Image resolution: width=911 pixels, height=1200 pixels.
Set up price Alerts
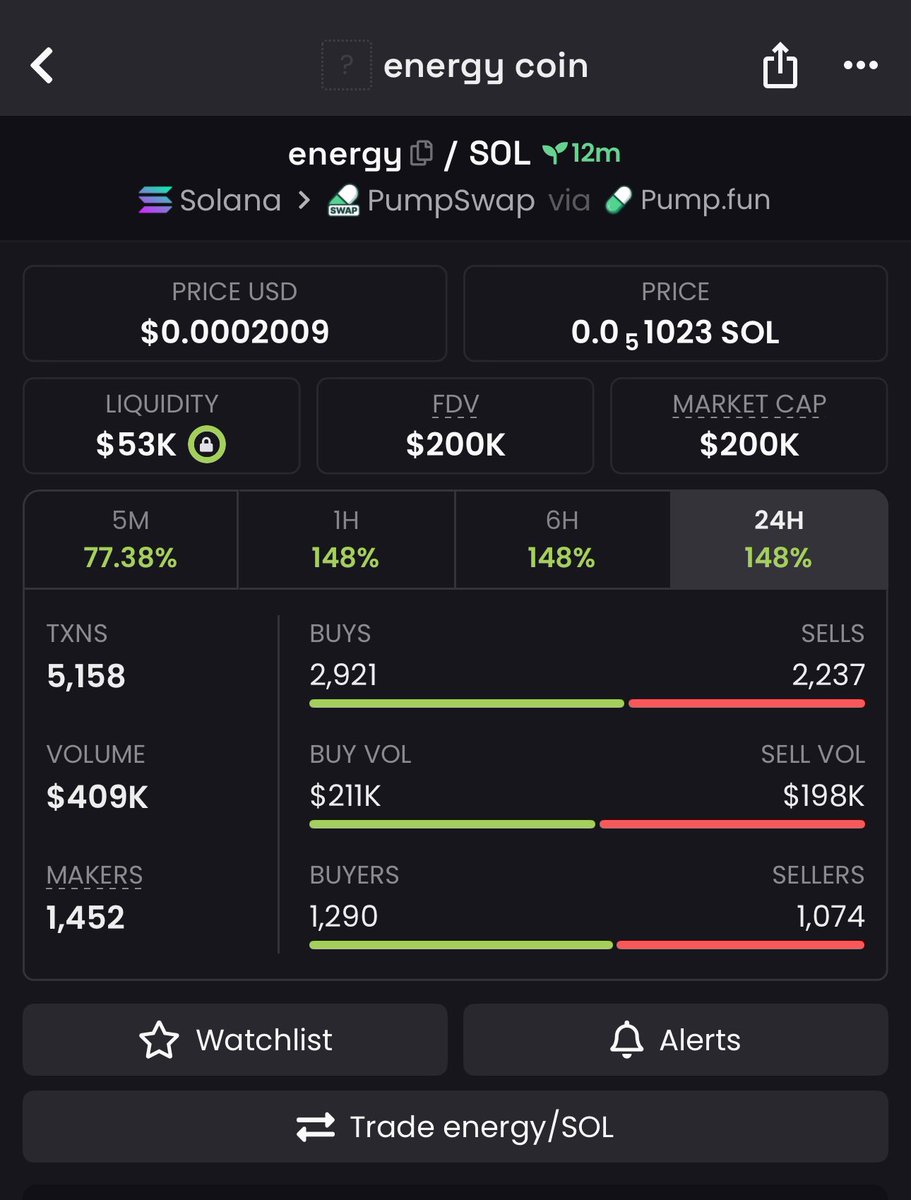click(675, 1040)
